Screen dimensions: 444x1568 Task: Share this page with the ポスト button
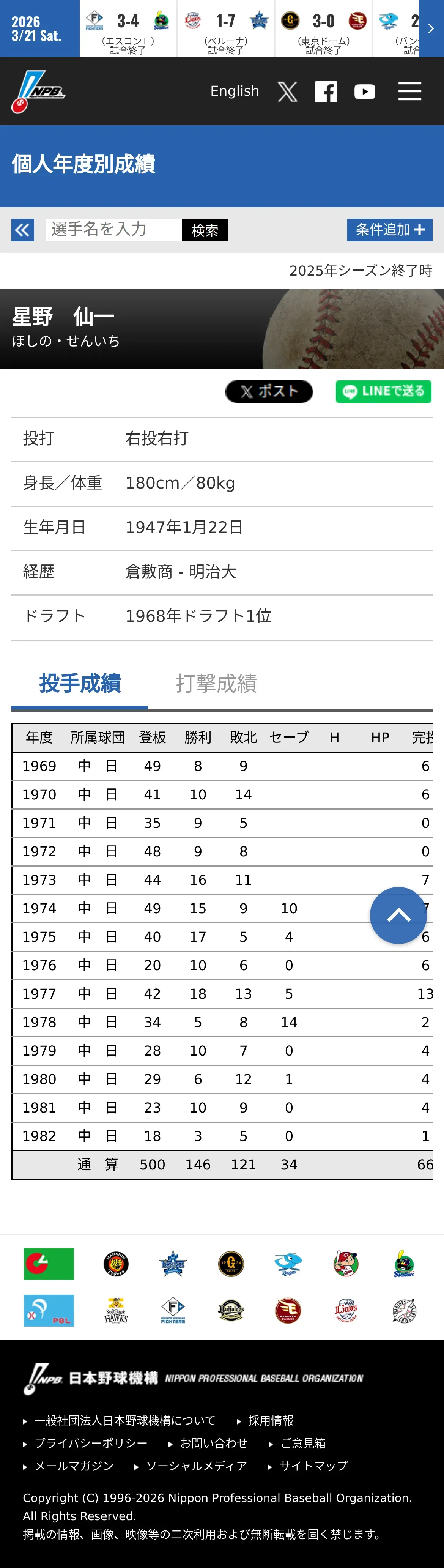(x=269, y=391)
